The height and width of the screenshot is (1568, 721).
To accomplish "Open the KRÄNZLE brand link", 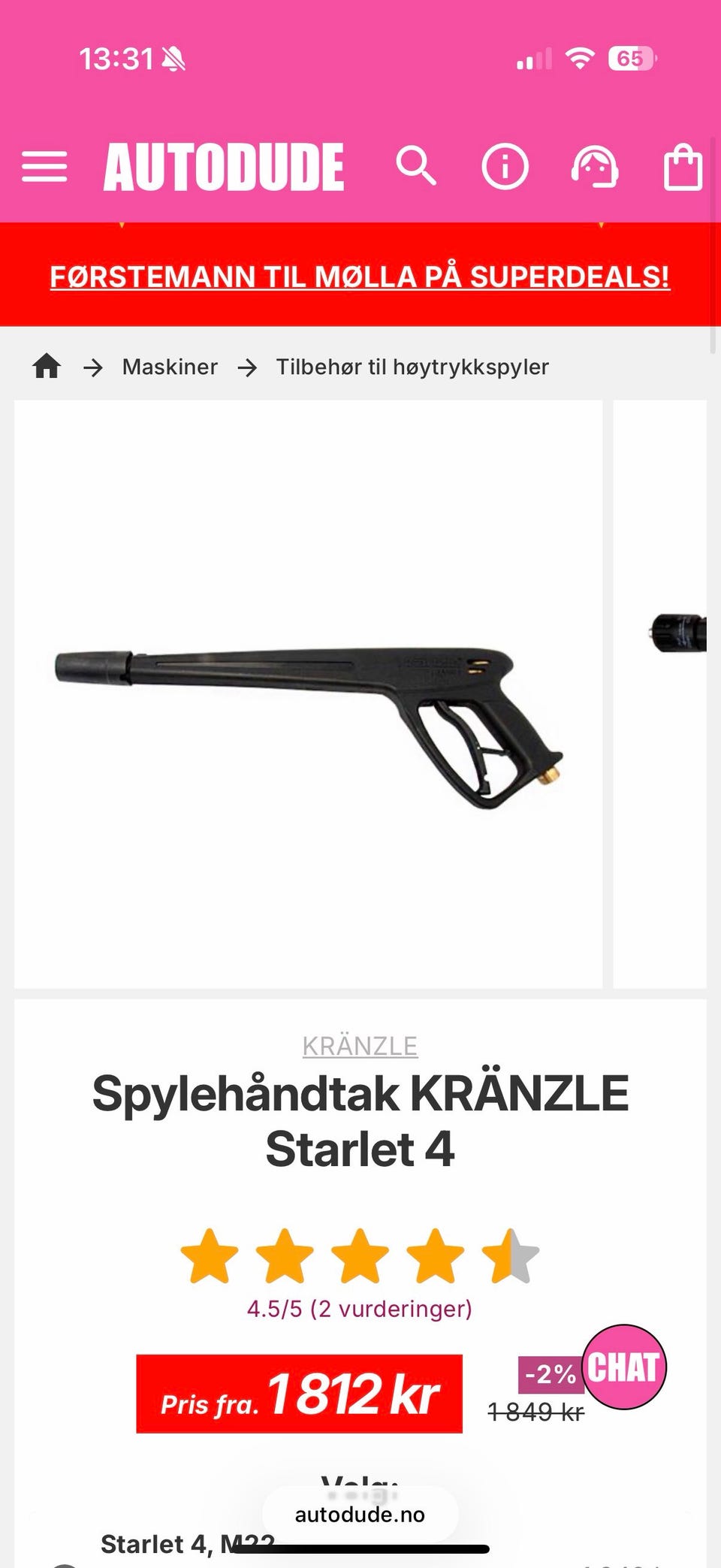I will click(360, 1046).
